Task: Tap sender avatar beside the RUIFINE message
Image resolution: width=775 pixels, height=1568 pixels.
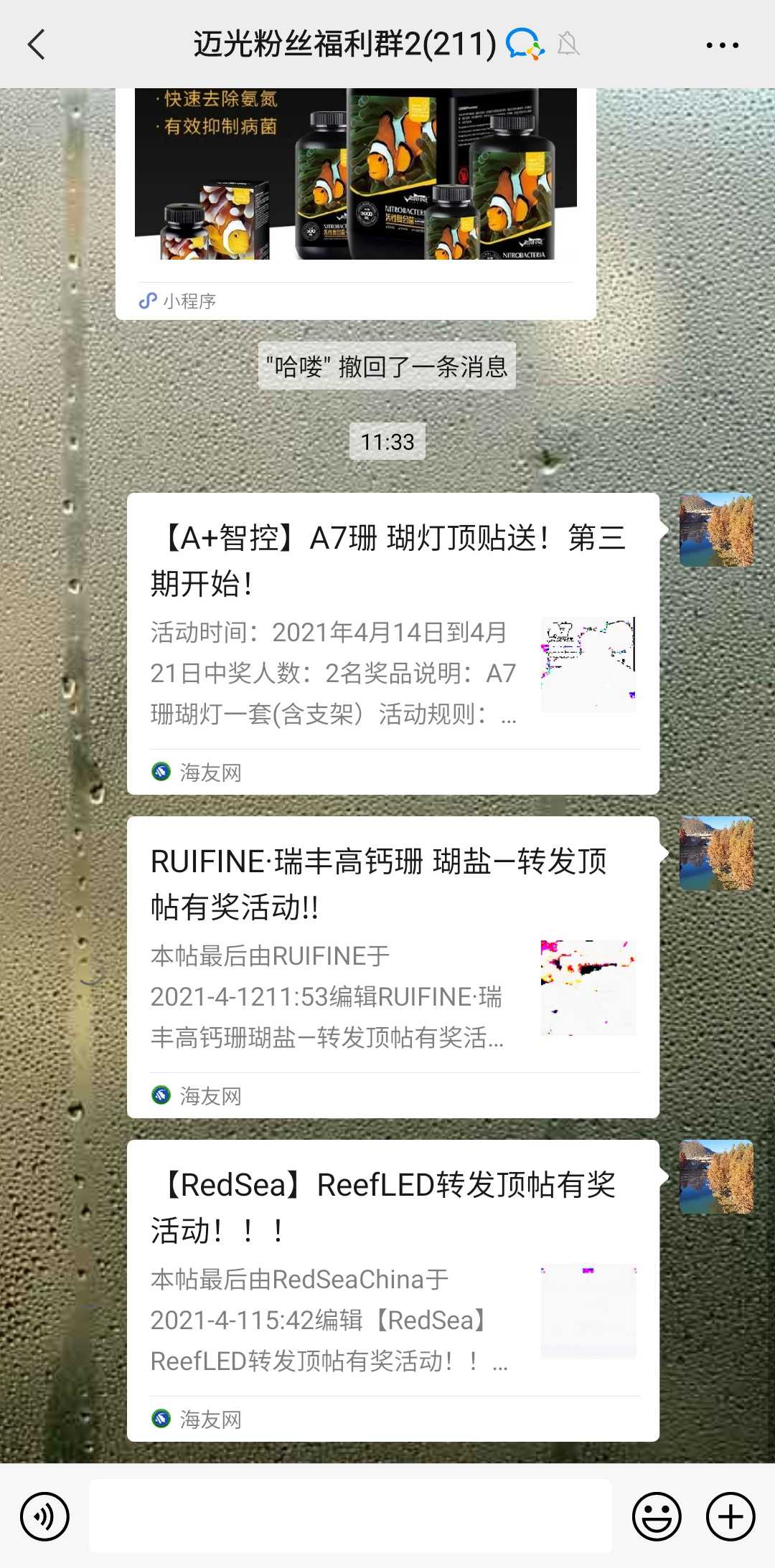Action: [x=716, y=854]
